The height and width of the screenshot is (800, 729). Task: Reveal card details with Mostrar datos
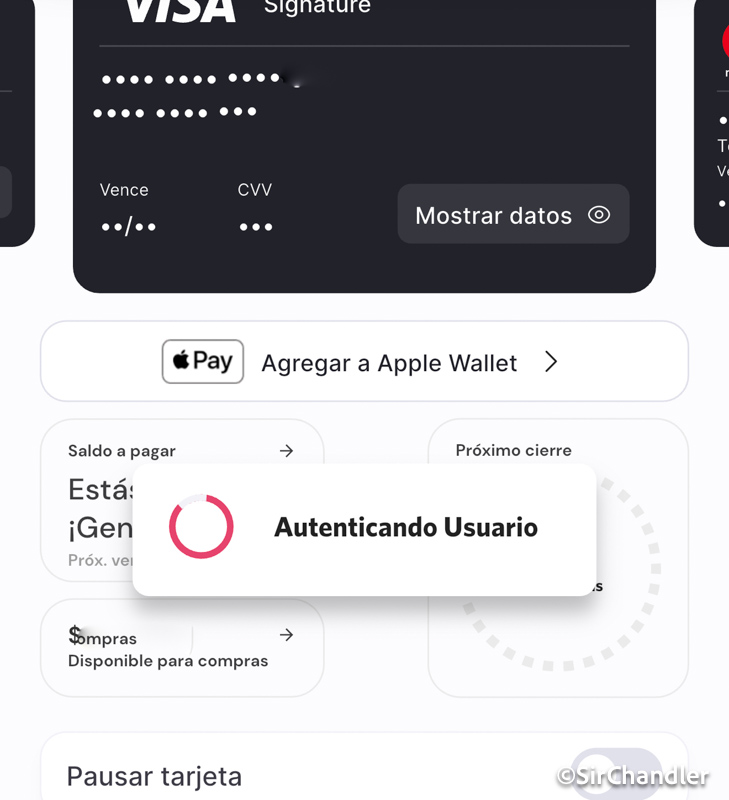point(513,215)
